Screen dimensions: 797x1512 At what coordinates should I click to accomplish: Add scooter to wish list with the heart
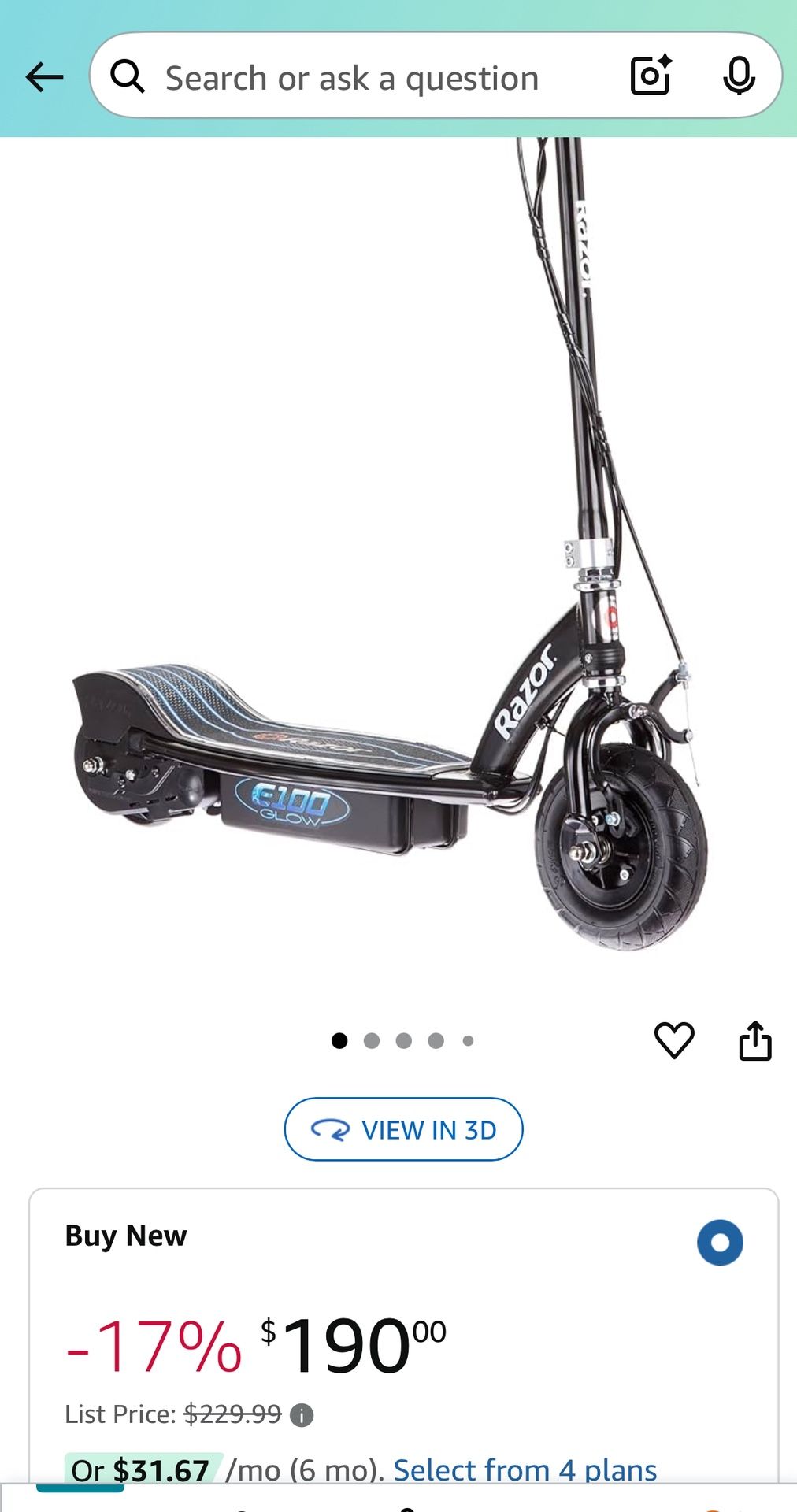point(674,1040)
